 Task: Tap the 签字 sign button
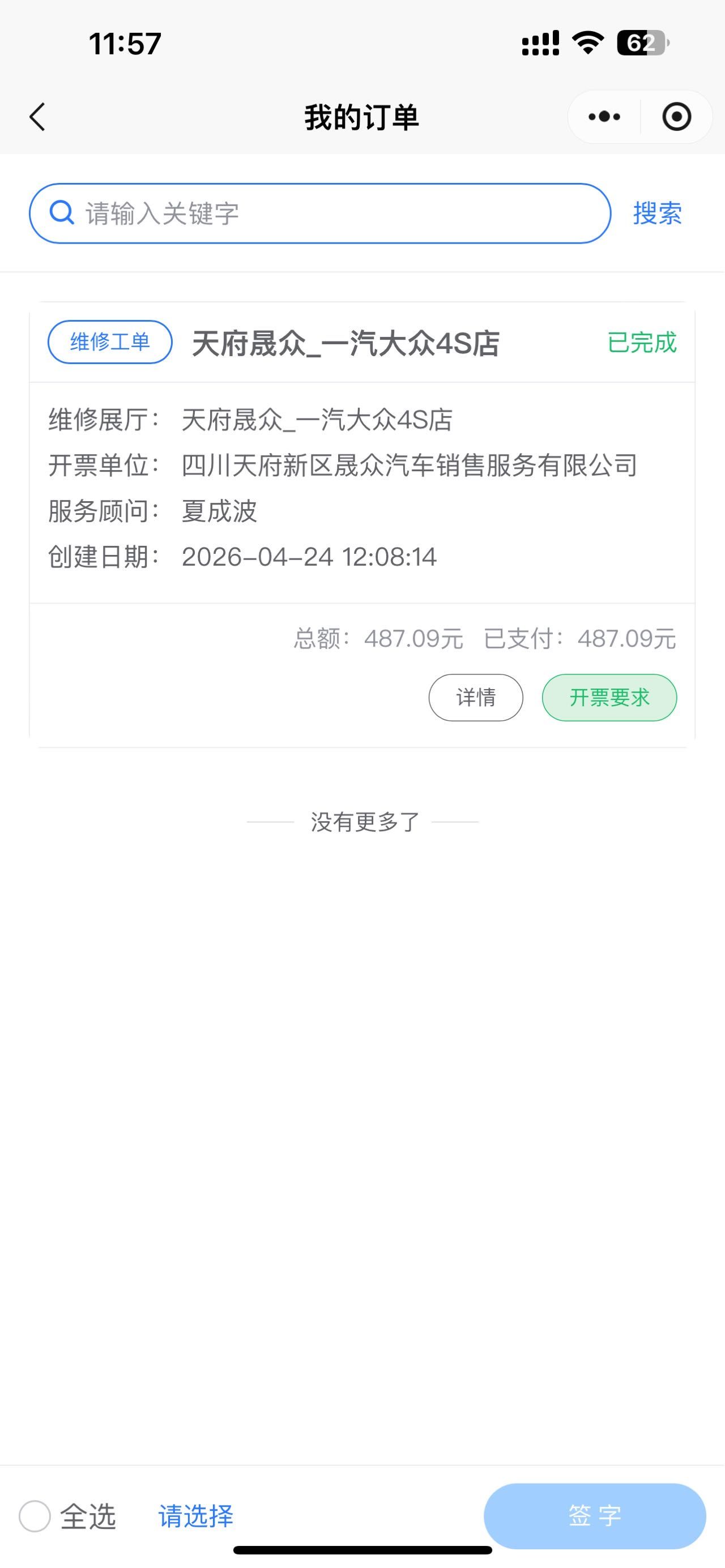[594, 1516]
